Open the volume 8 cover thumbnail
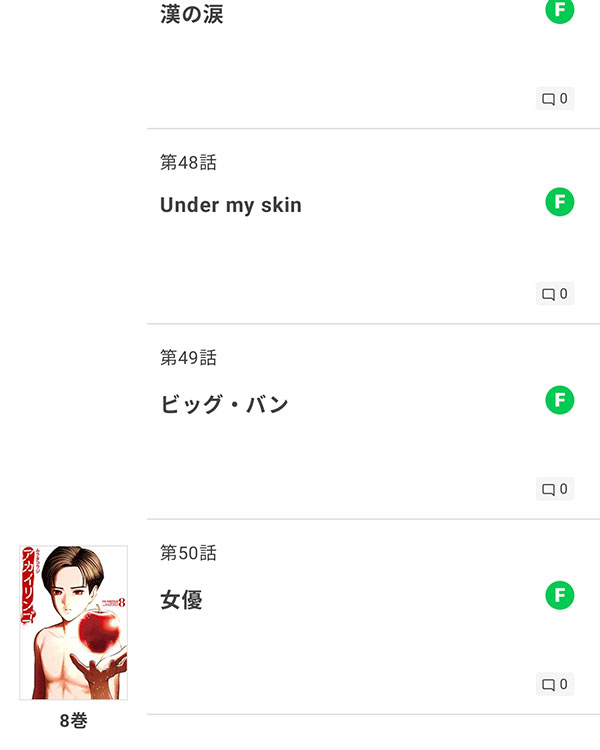 tap(73, 622)
